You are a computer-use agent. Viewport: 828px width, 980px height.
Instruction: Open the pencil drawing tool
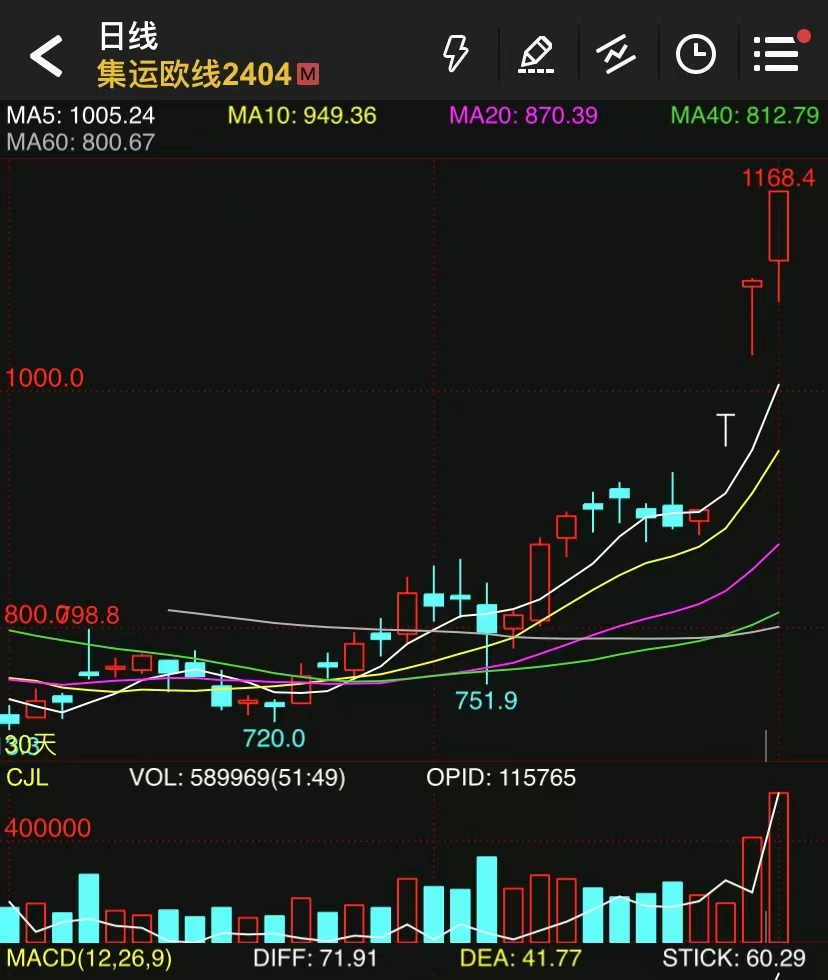point(536,54)
